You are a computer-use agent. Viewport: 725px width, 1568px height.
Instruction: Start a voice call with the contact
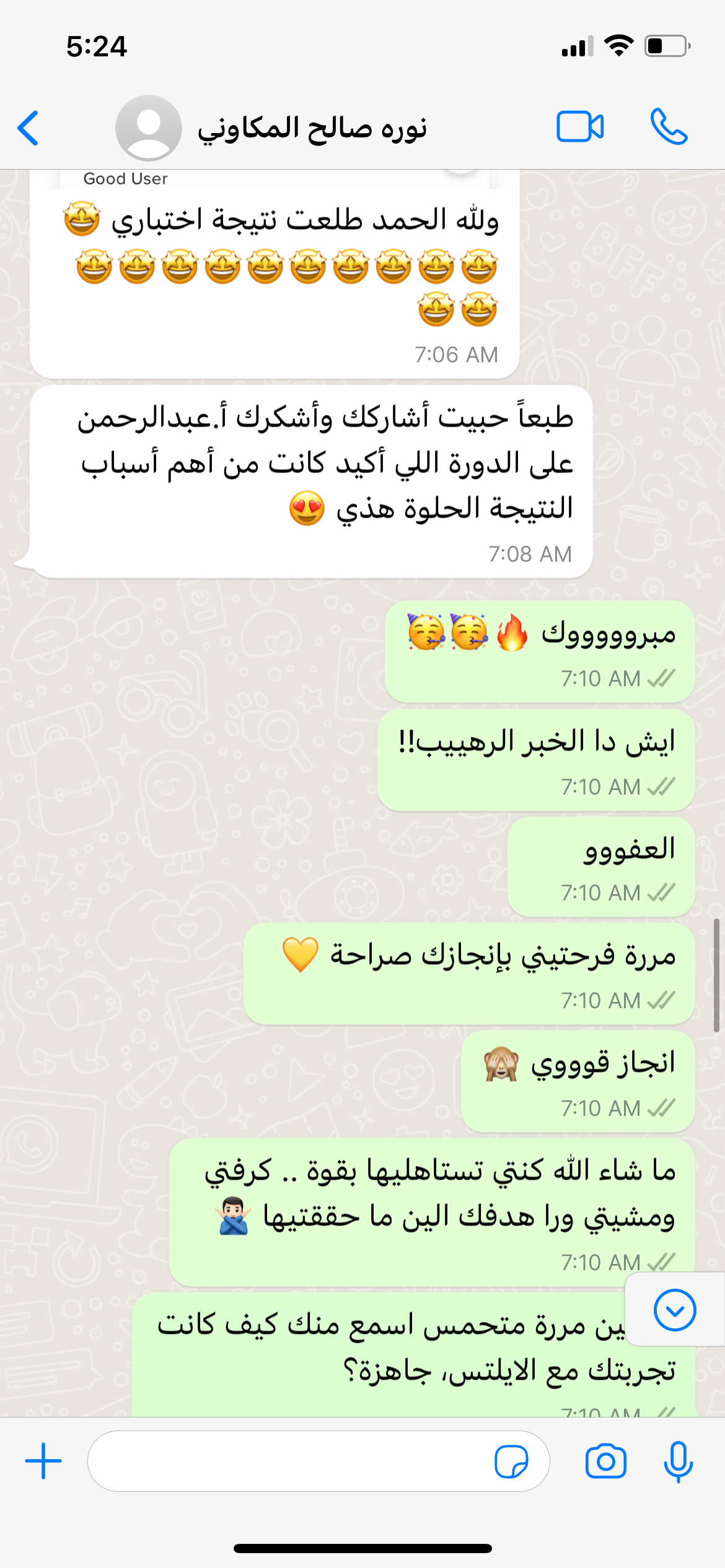coord(669,127)
